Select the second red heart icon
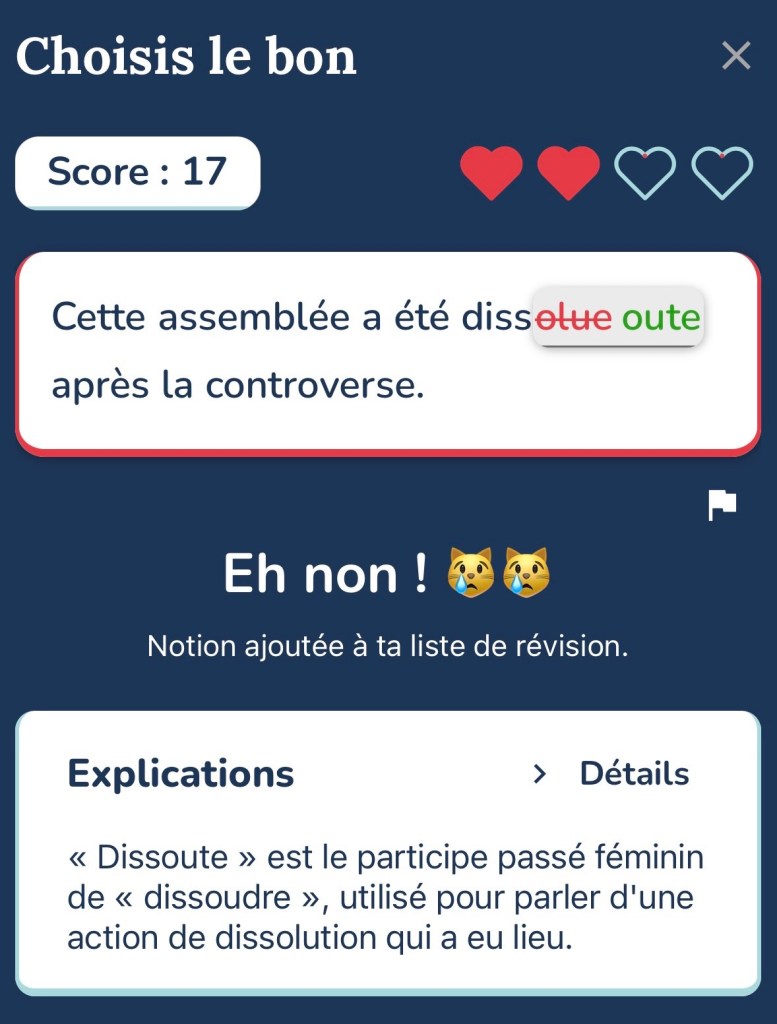The image size is (777, 1024). click(568, 172)
